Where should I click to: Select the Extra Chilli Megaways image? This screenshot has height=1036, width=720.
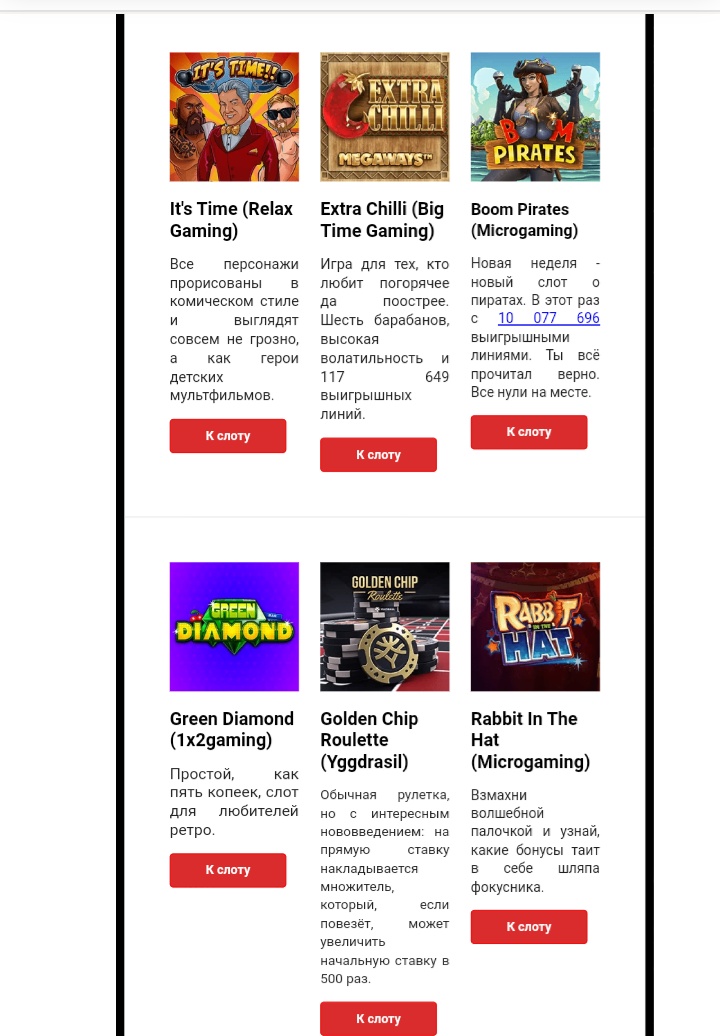click(x=385, y=117)
